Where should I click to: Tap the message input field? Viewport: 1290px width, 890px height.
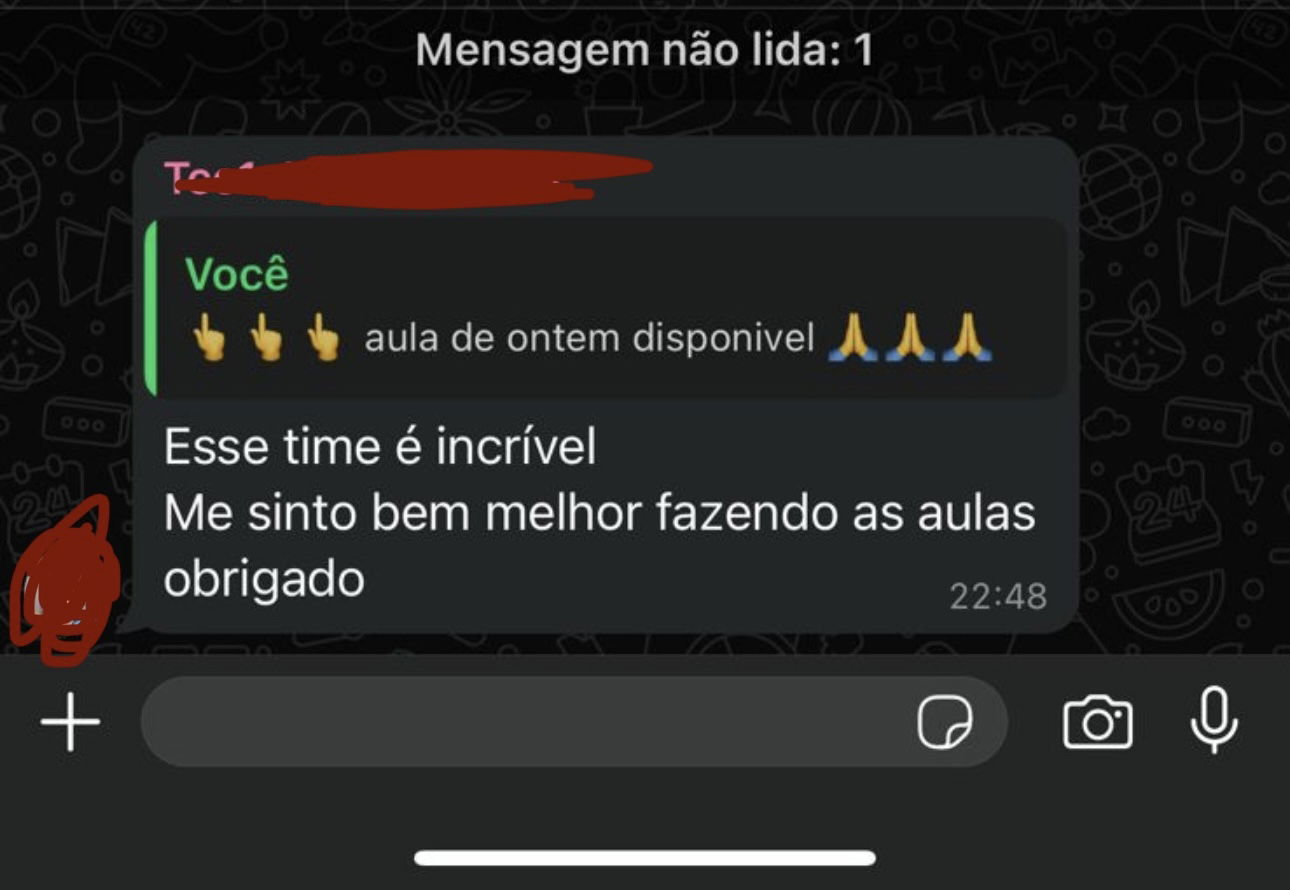pyautogui.click(x=520, y=721)
